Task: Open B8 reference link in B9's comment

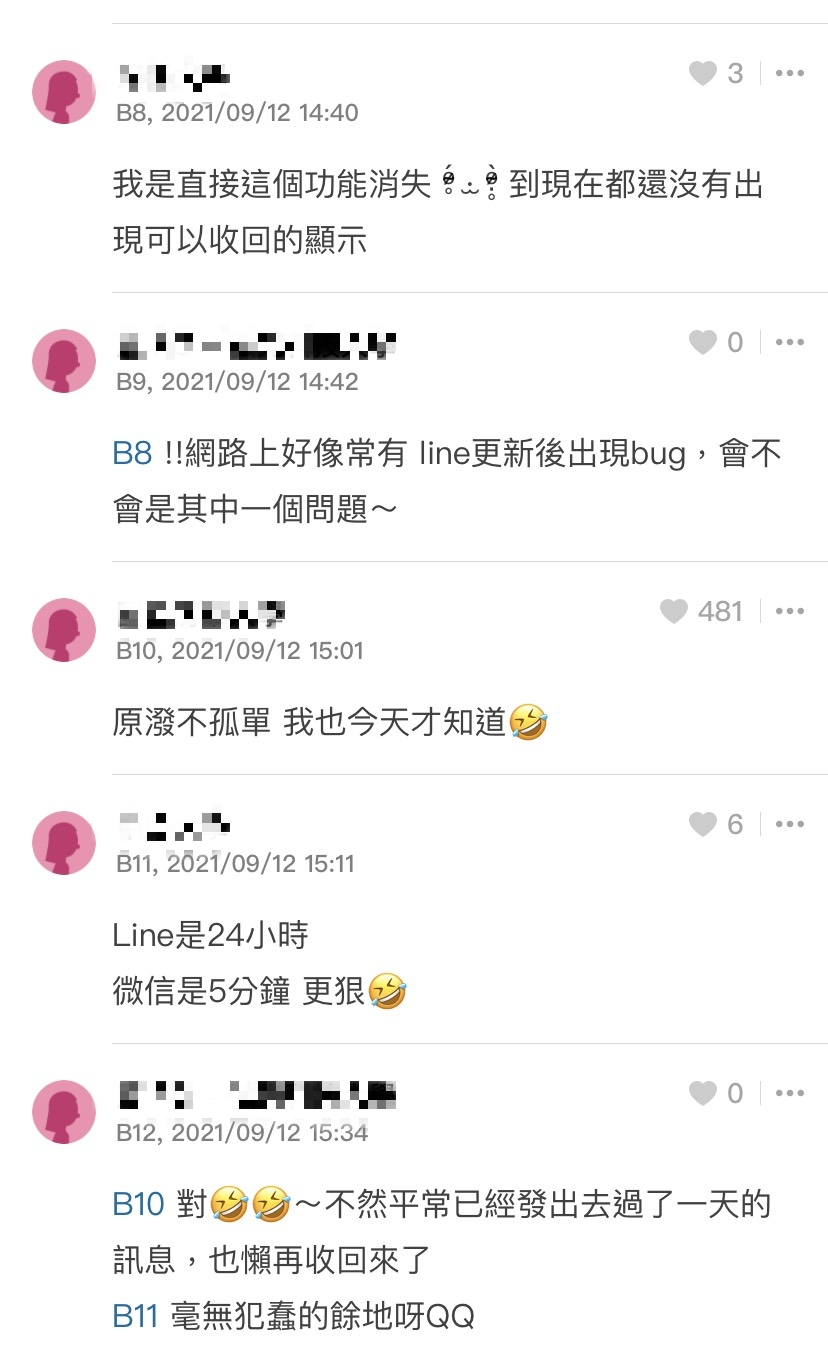Action: pyautogui.click(x=132, y=454)
